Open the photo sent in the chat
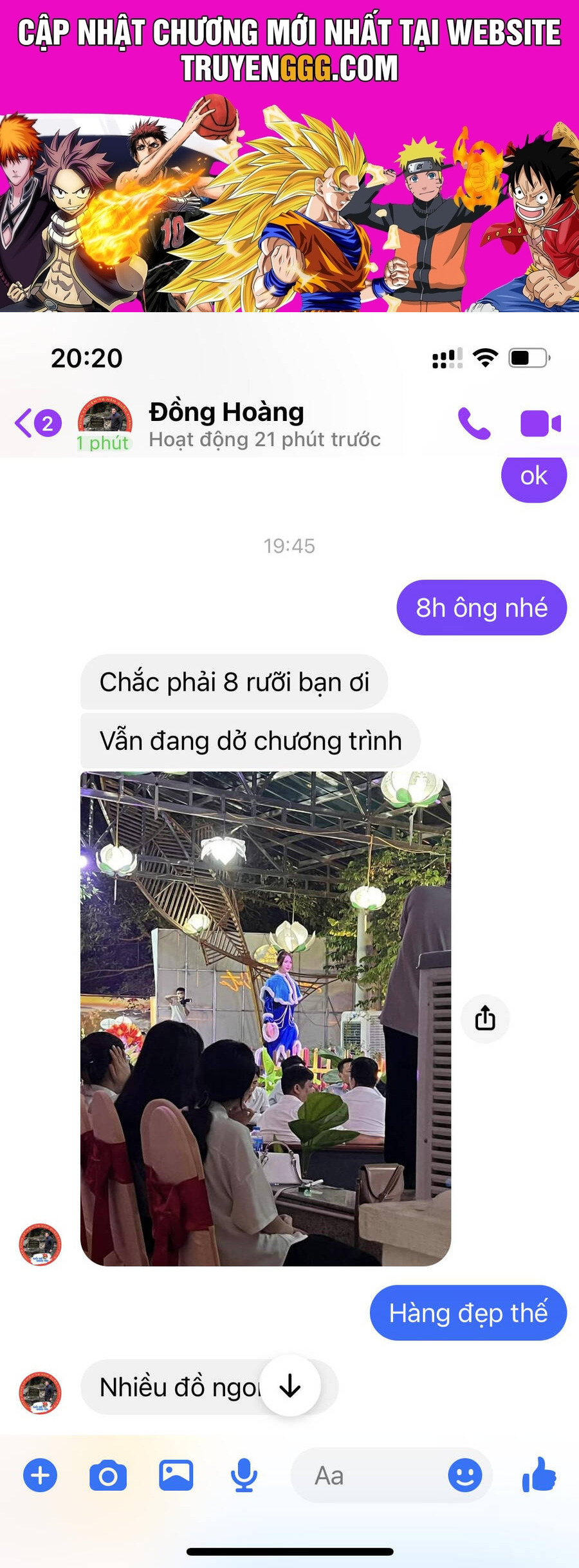Screen dimensions: 579x1568 (265, 1018)
